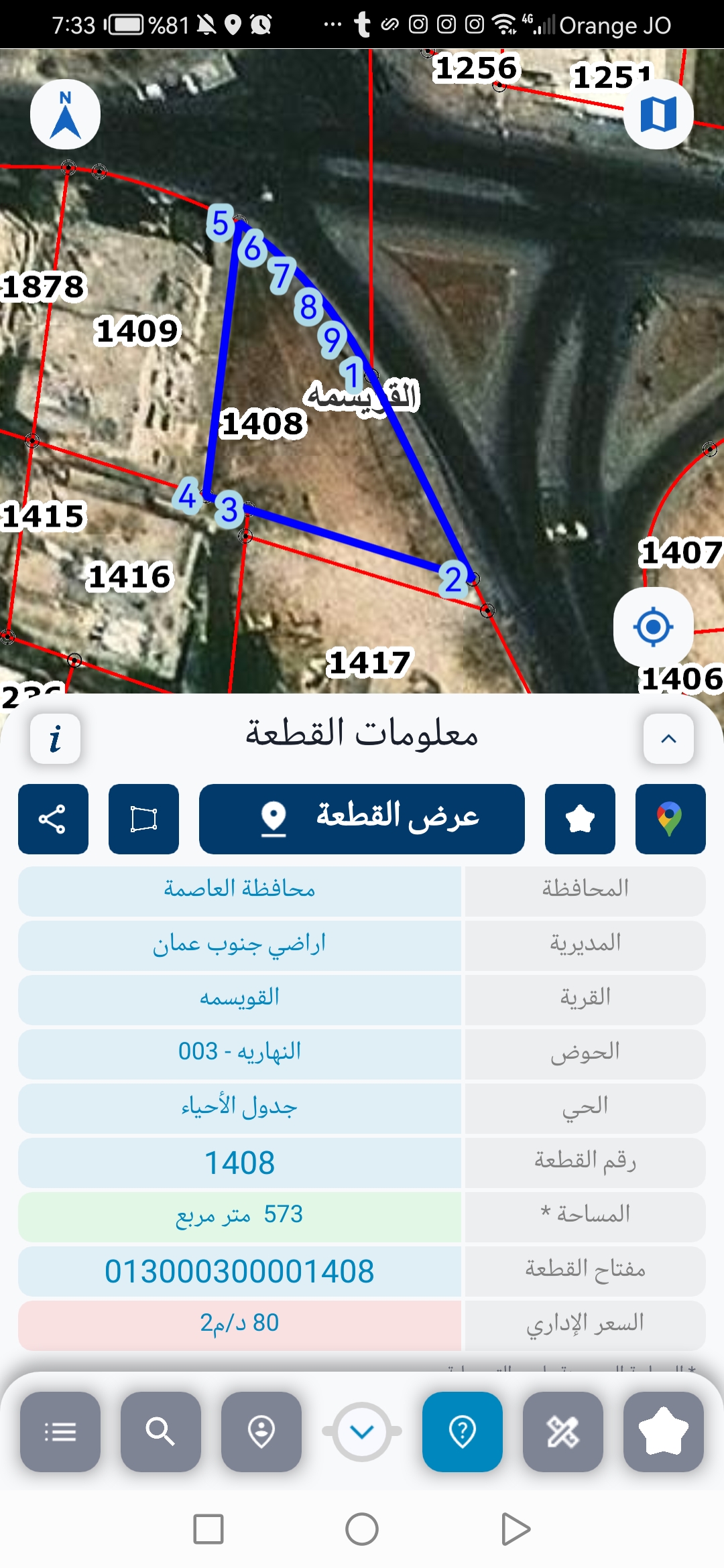Viewport: 724px width, 1568px height.
Task: Open the parcel in Google Maps
Action: (670, 819)
